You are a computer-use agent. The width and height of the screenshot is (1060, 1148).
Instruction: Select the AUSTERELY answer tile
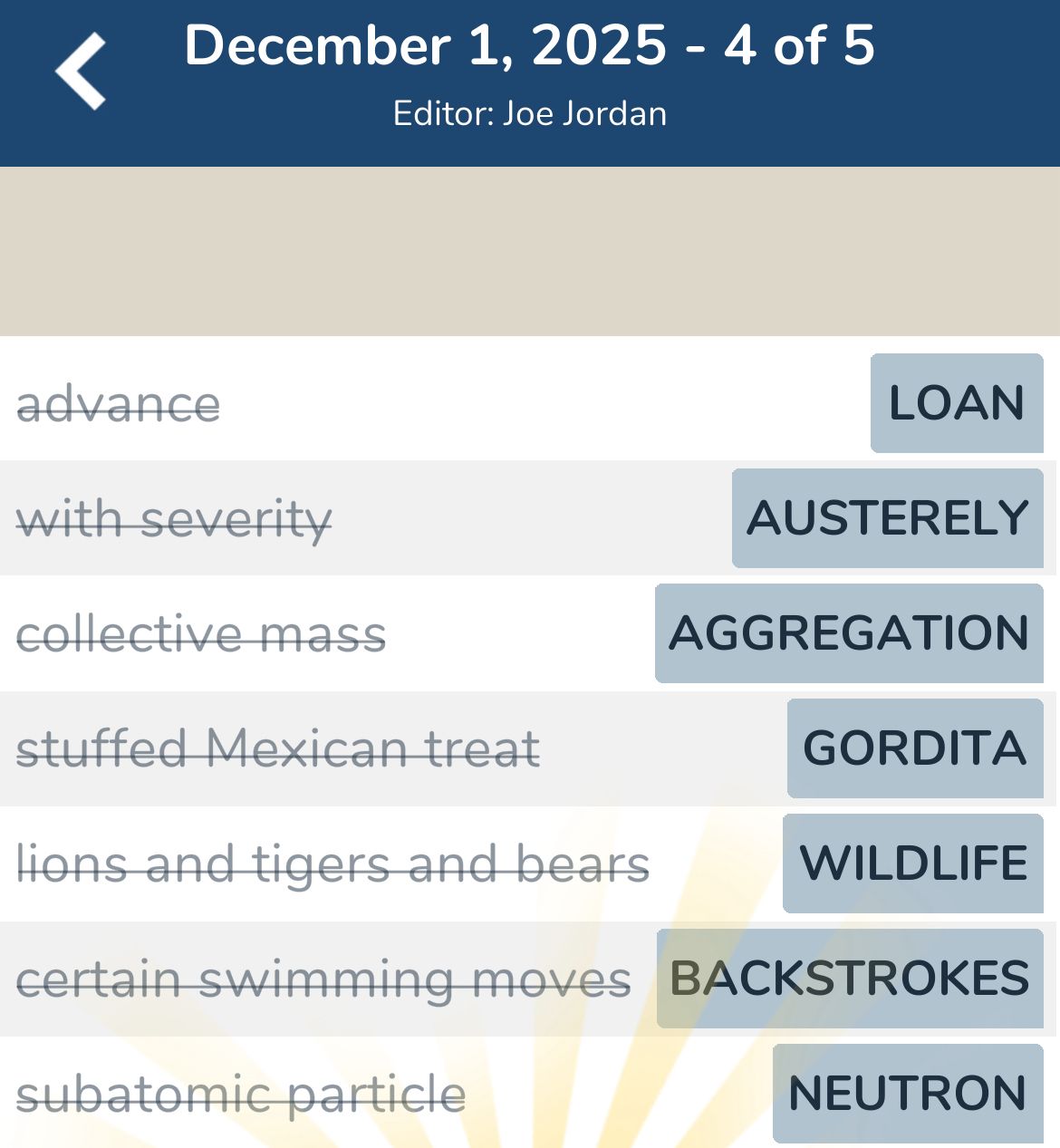pos(886,517)
